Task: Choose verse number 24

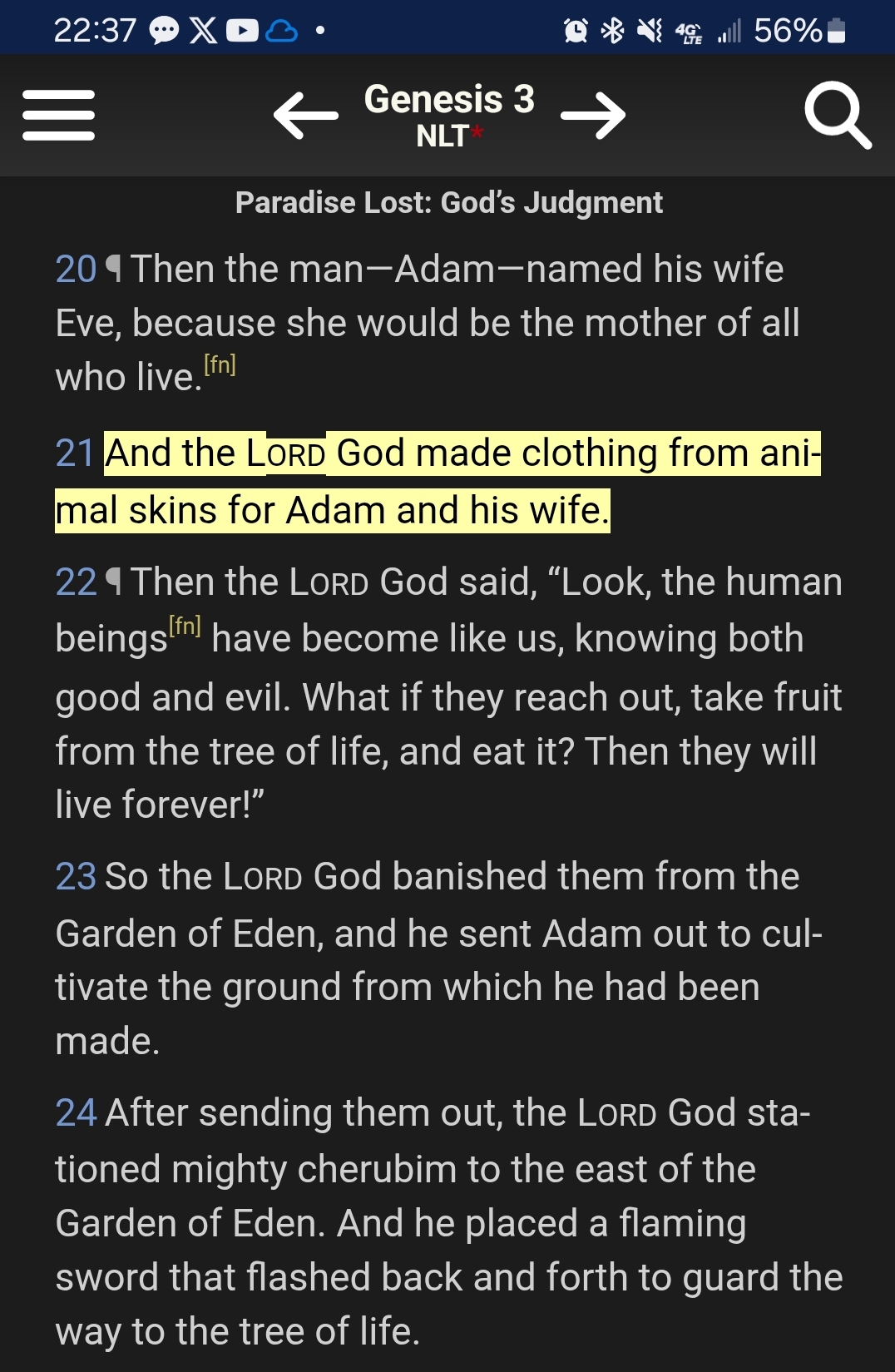Action: pos(76,1113)
